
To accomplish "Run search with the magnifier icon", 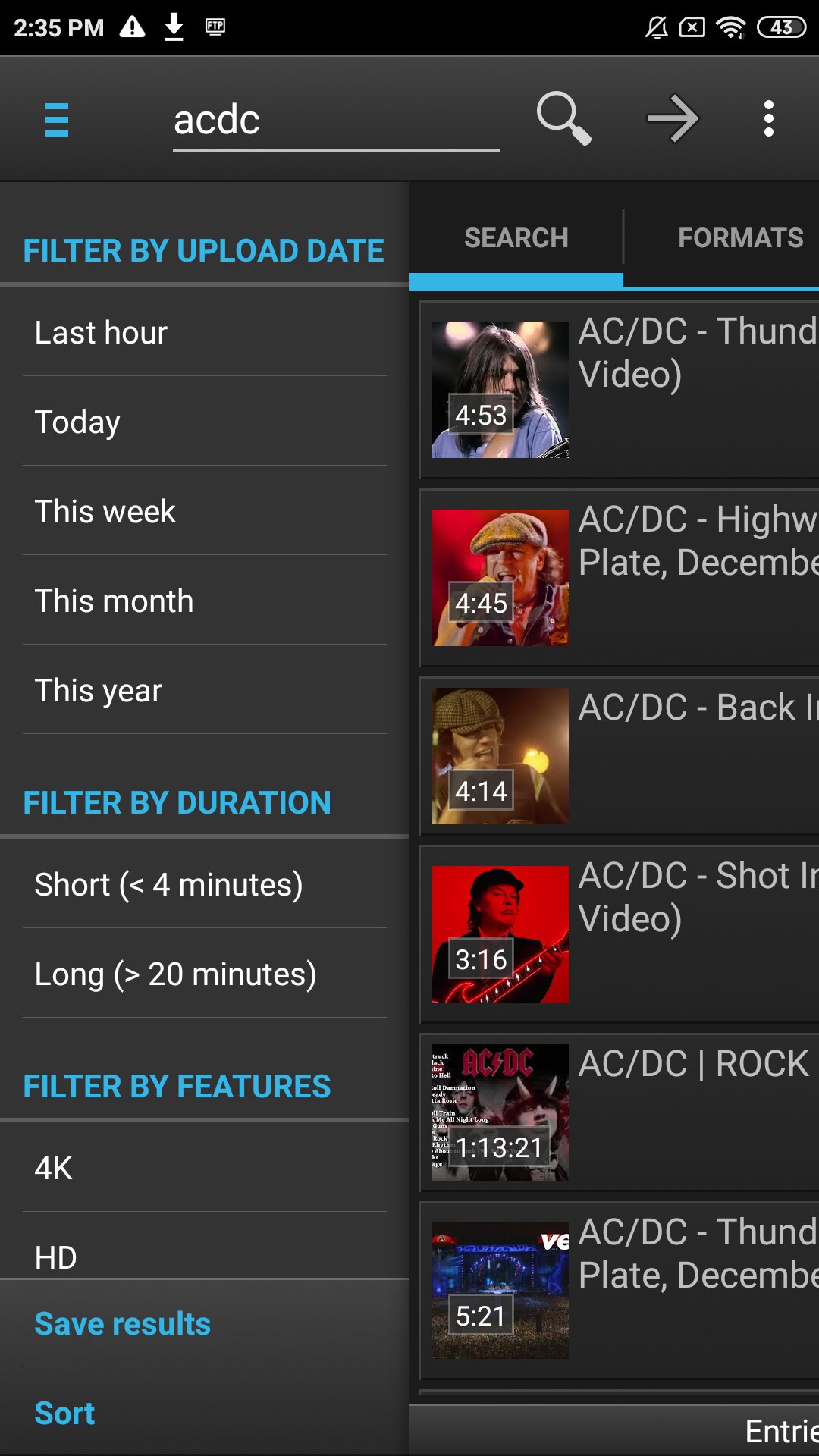I will click(x=563, y=118).
